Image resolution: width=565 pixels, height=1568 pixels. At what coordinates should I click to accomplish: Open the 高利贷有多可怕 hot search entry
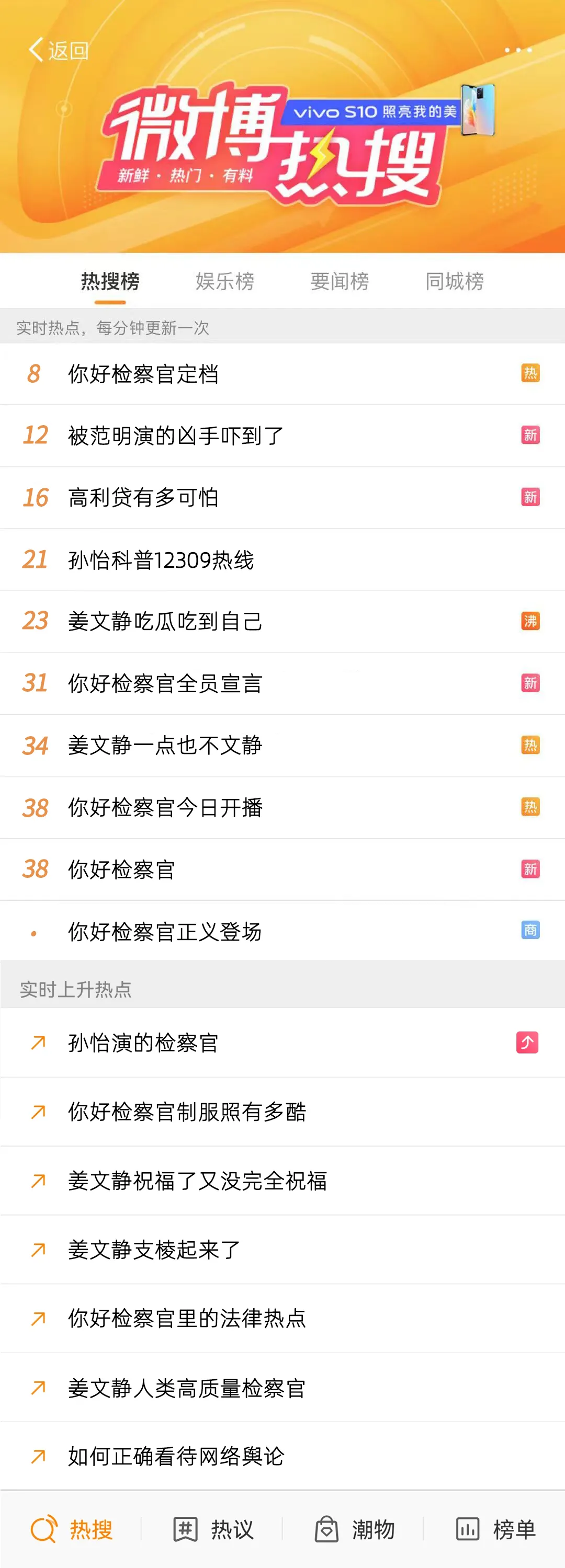point(145,497)
